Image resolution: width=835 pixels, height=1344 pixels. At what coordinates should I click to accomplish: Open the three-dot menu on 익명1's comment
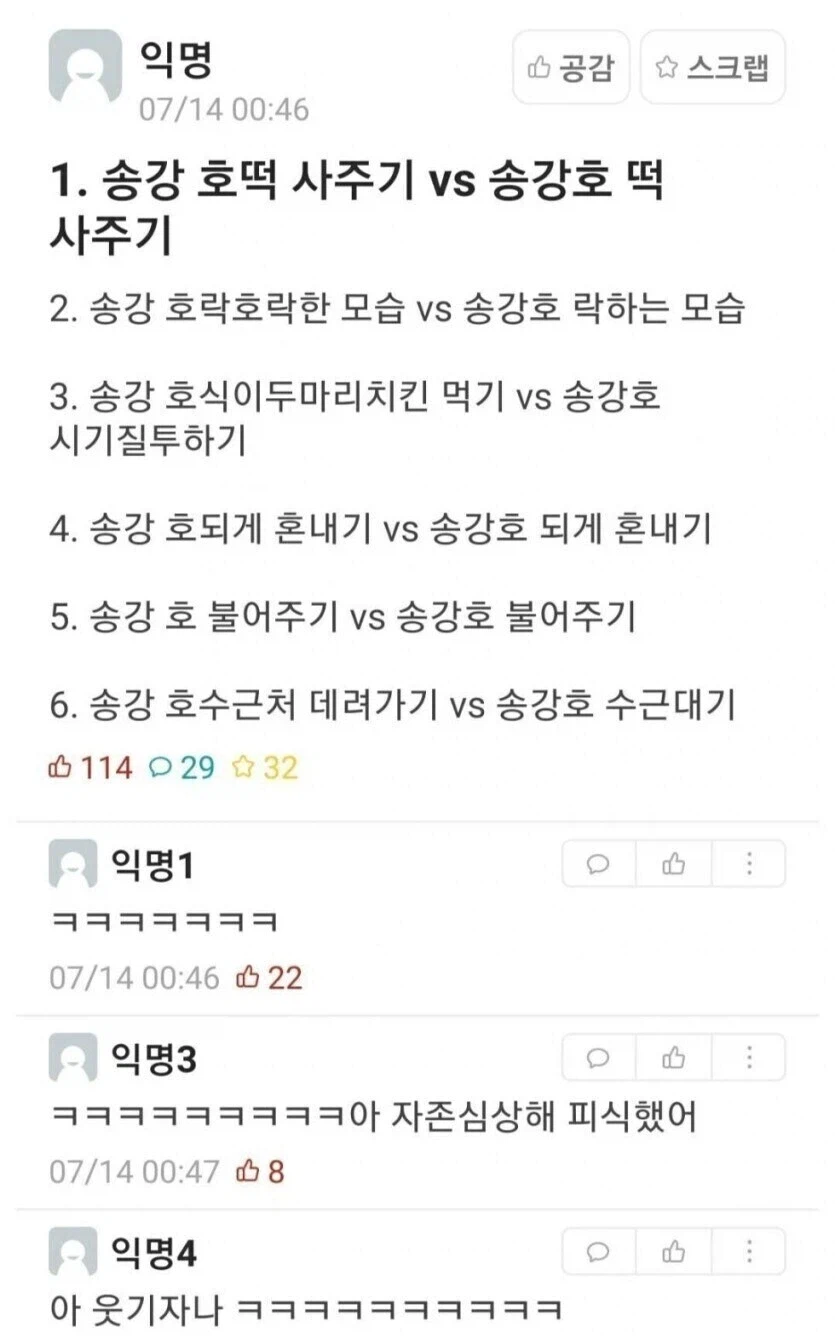coord(747,866)
